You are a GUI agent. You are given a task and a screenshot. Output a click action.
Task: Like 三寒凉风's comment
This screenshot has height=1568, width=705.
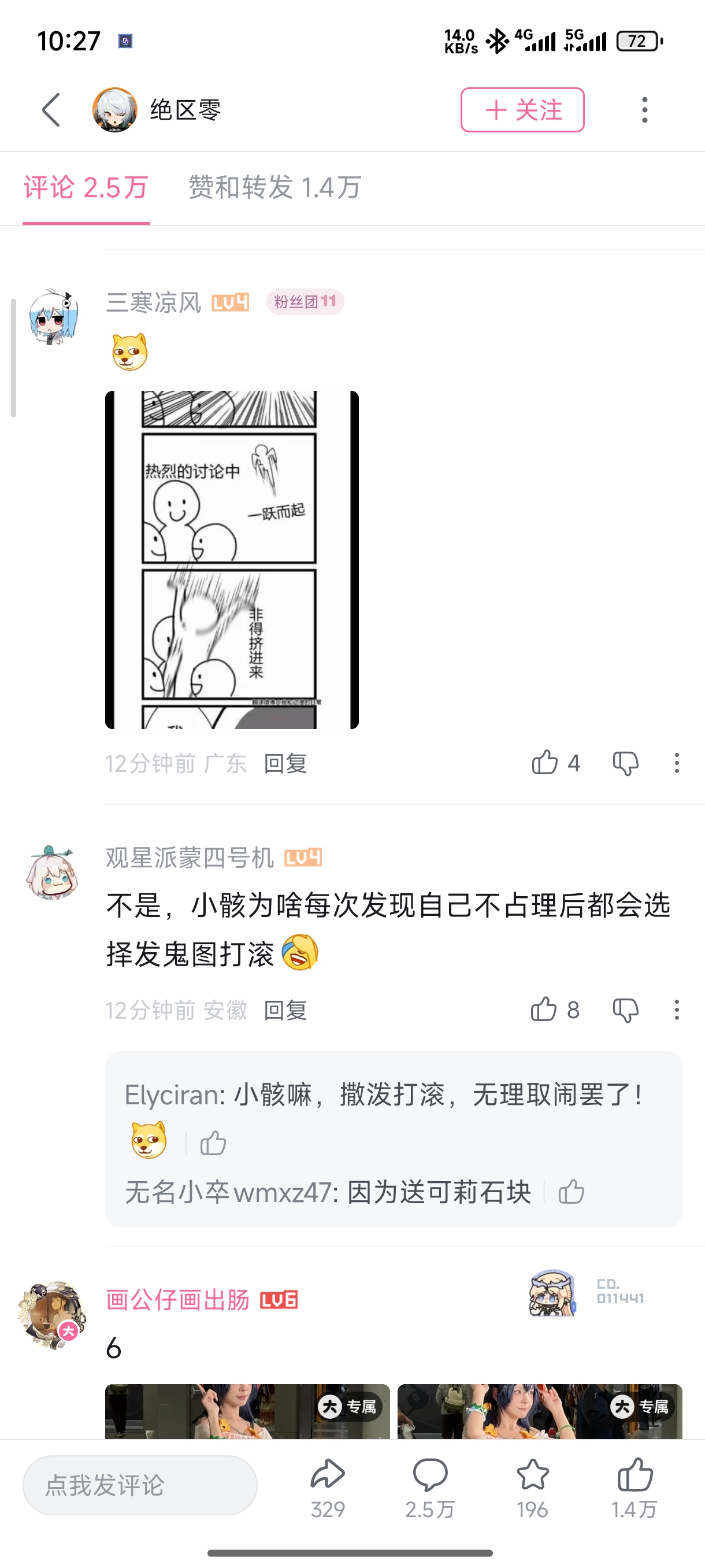(x=545, y=763)
